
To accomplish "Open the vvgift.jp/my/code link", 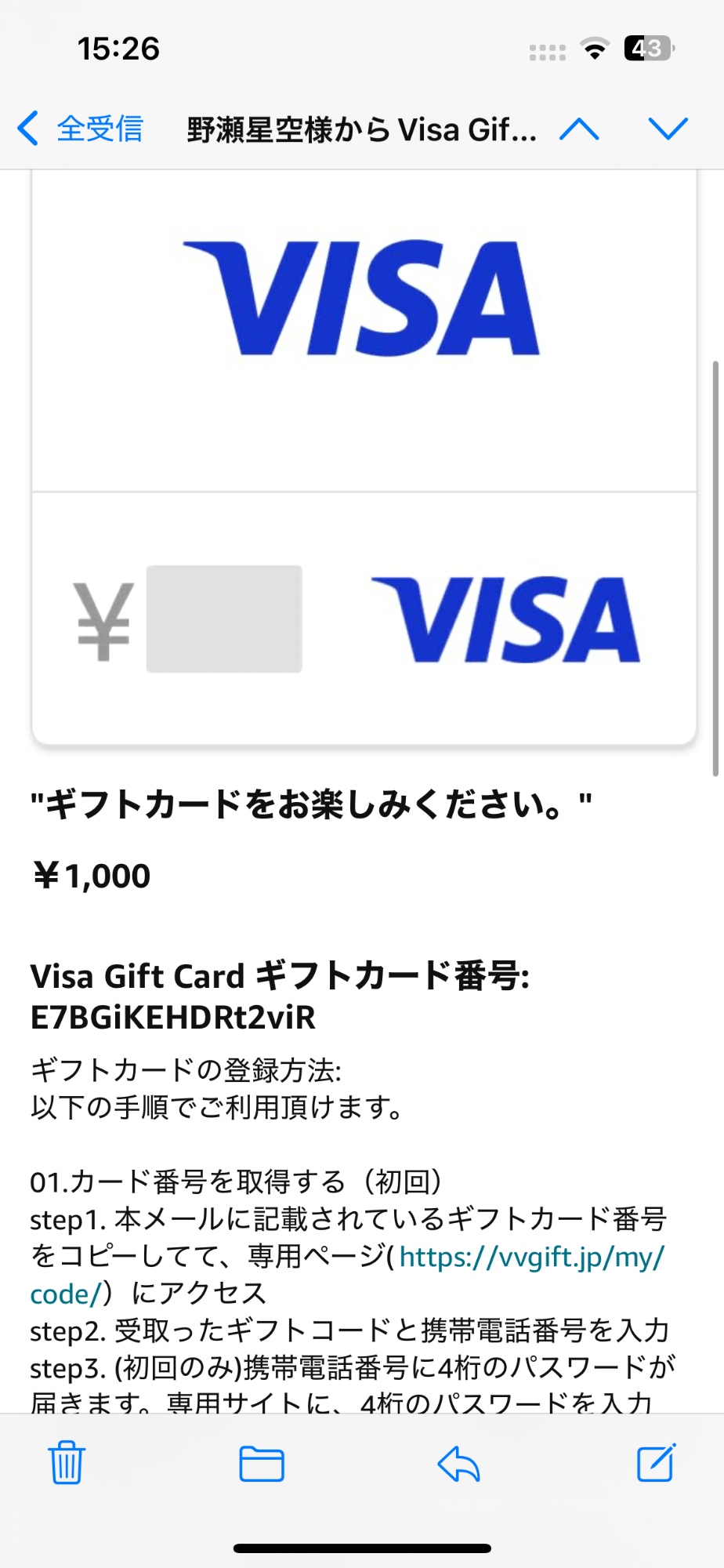I will pos(531,1257).
